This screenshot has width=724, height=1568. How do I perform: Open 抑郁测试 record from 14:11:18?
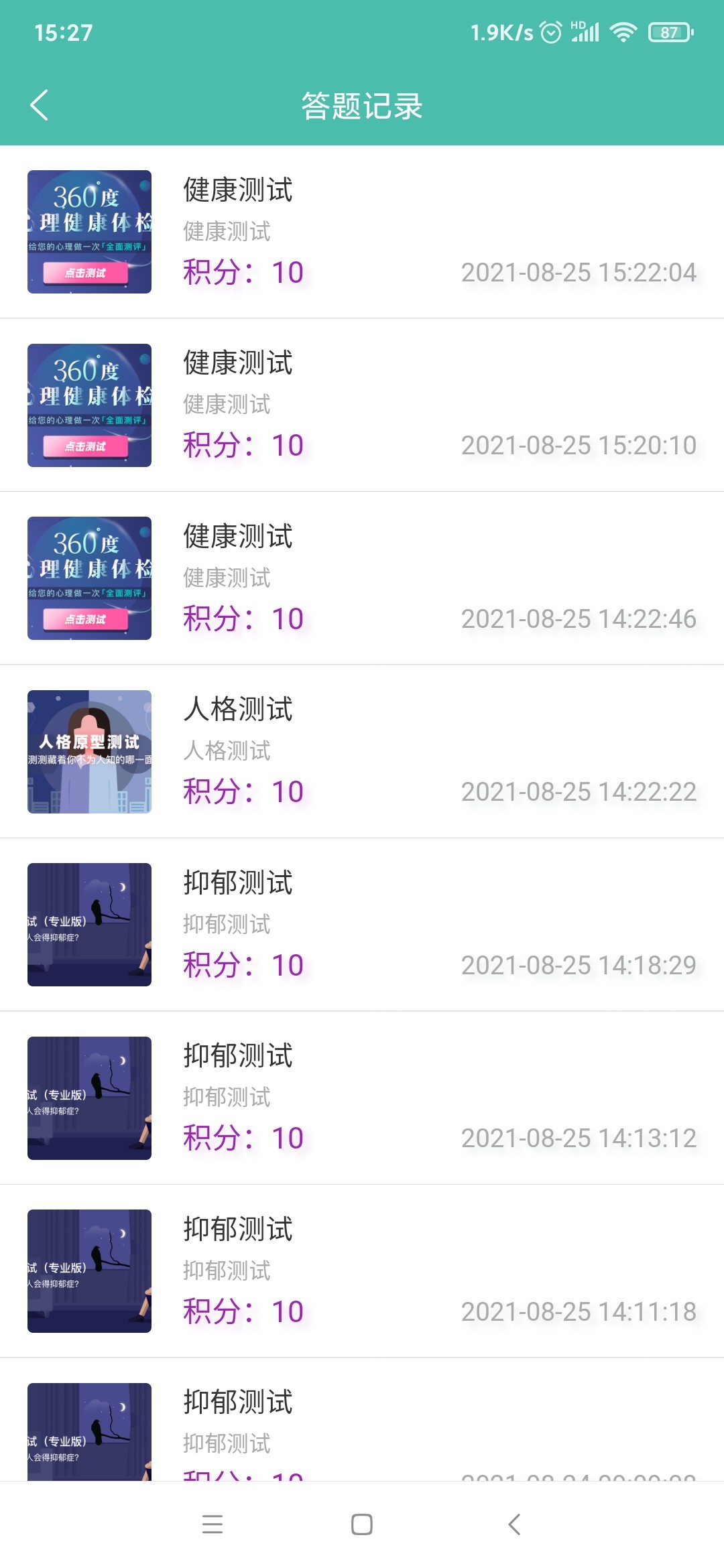pos(362,1271)
